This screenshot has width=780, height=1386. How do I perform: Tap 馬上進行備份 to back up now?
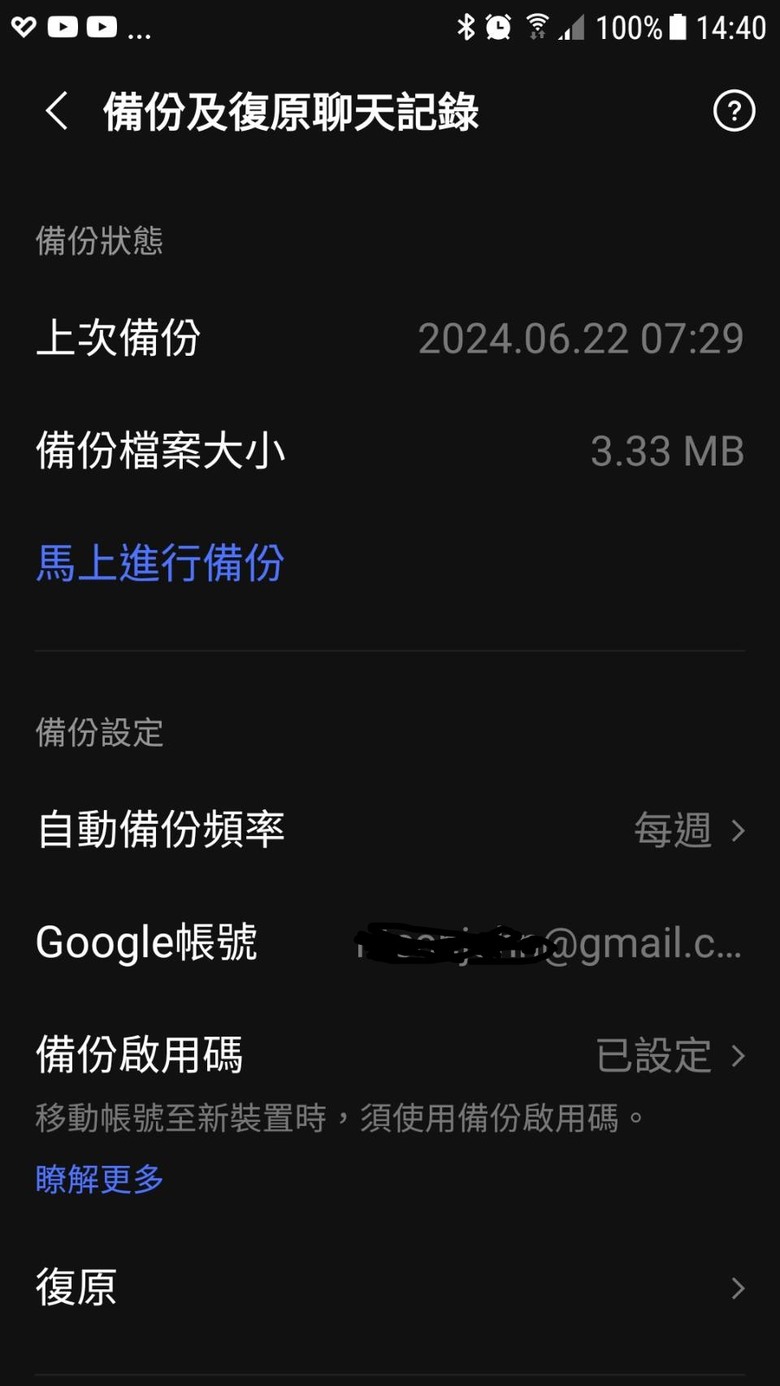160,563
